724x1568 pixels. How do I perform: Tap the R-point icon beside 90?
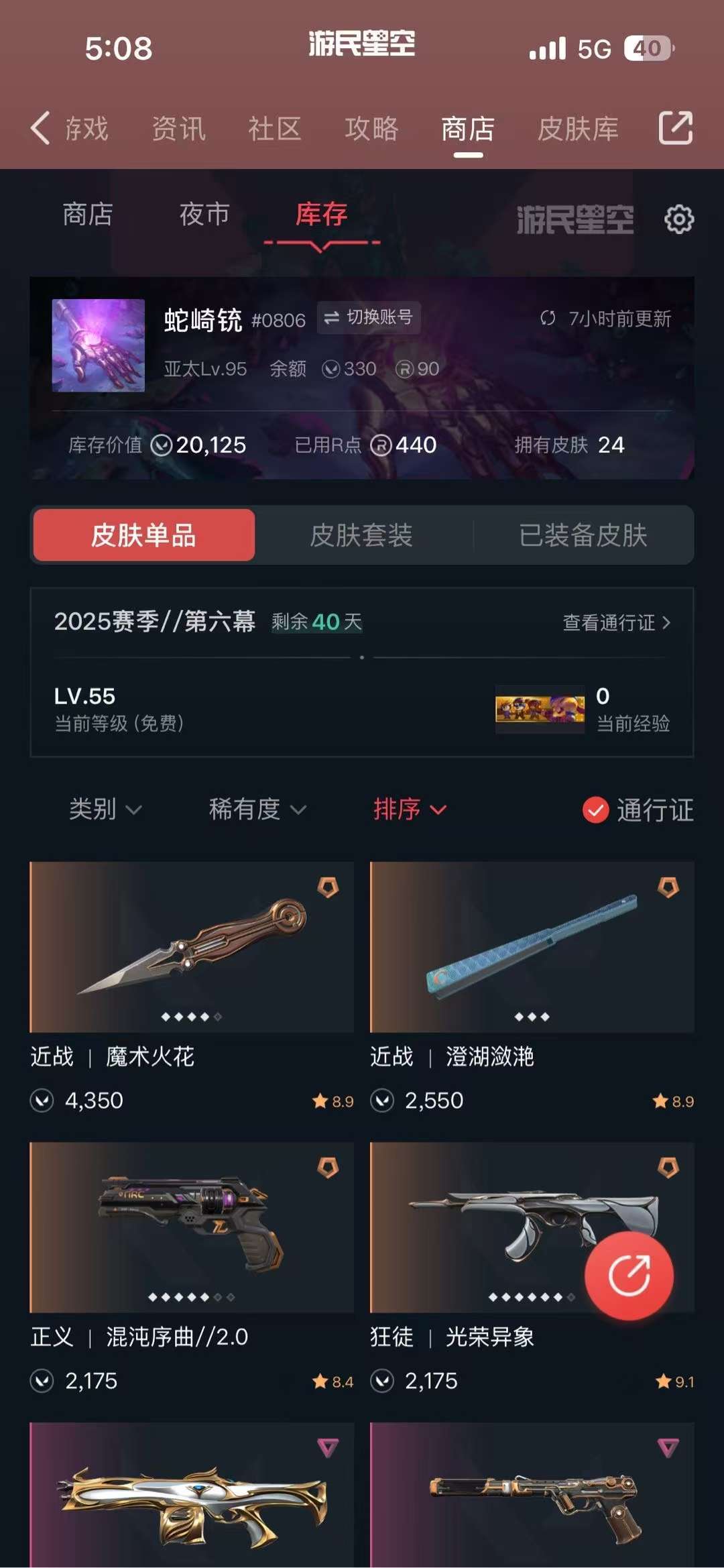[402, 370]
